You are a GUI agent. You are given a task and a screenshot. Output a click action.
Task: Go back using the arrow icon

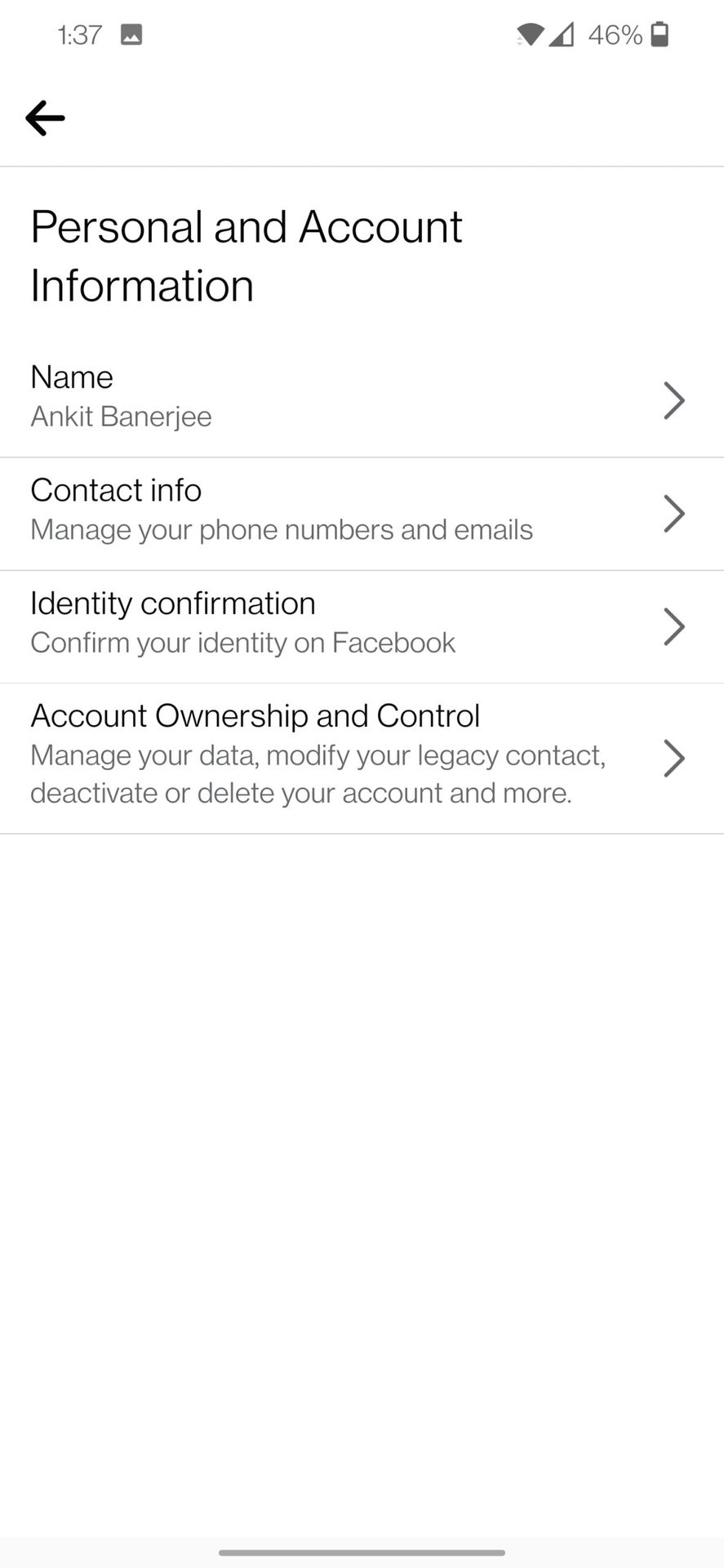click(x=45, y=118)
